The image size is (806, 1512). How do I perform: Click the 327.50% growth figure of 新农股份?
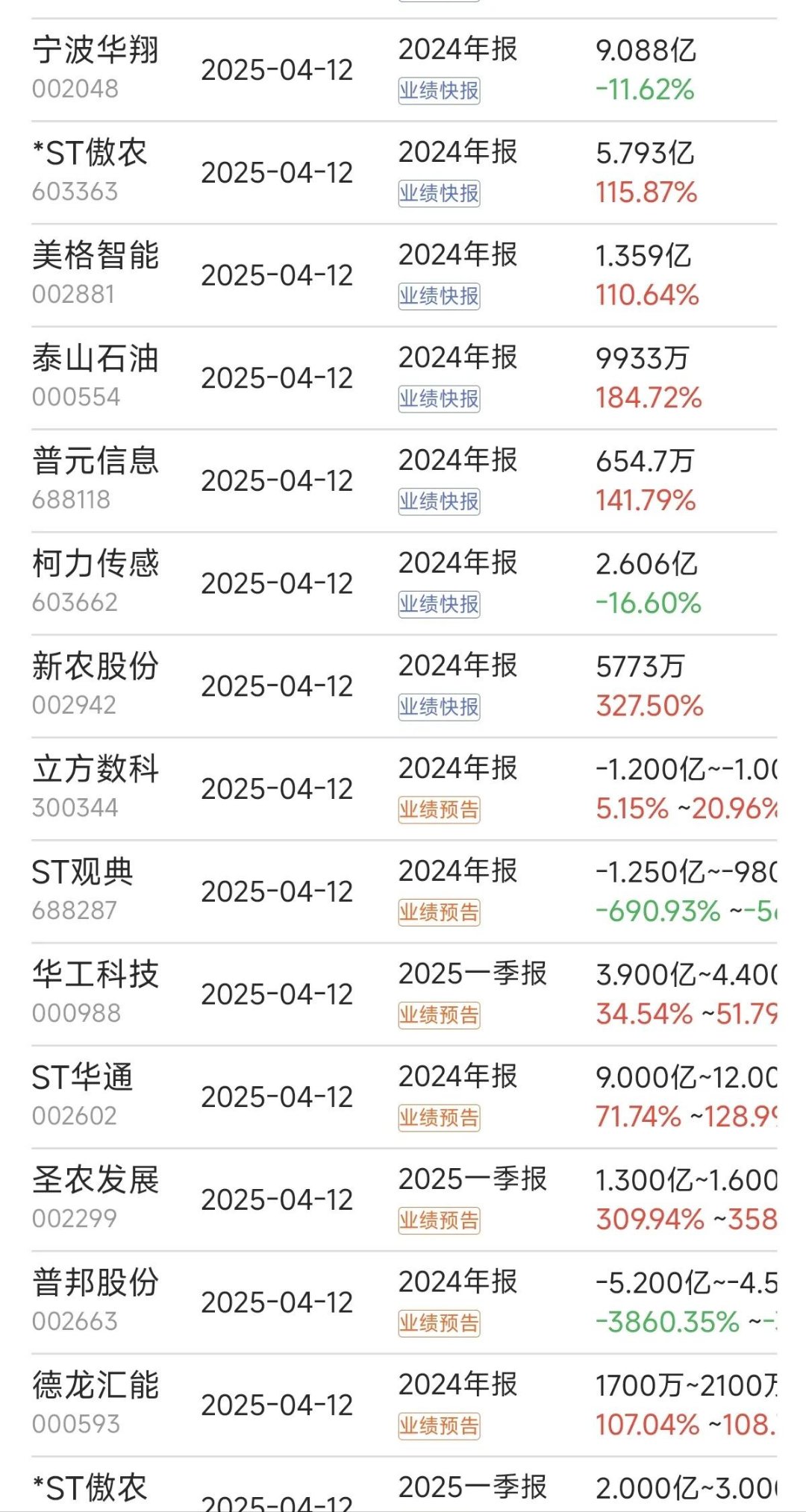[x=649, y=704]
